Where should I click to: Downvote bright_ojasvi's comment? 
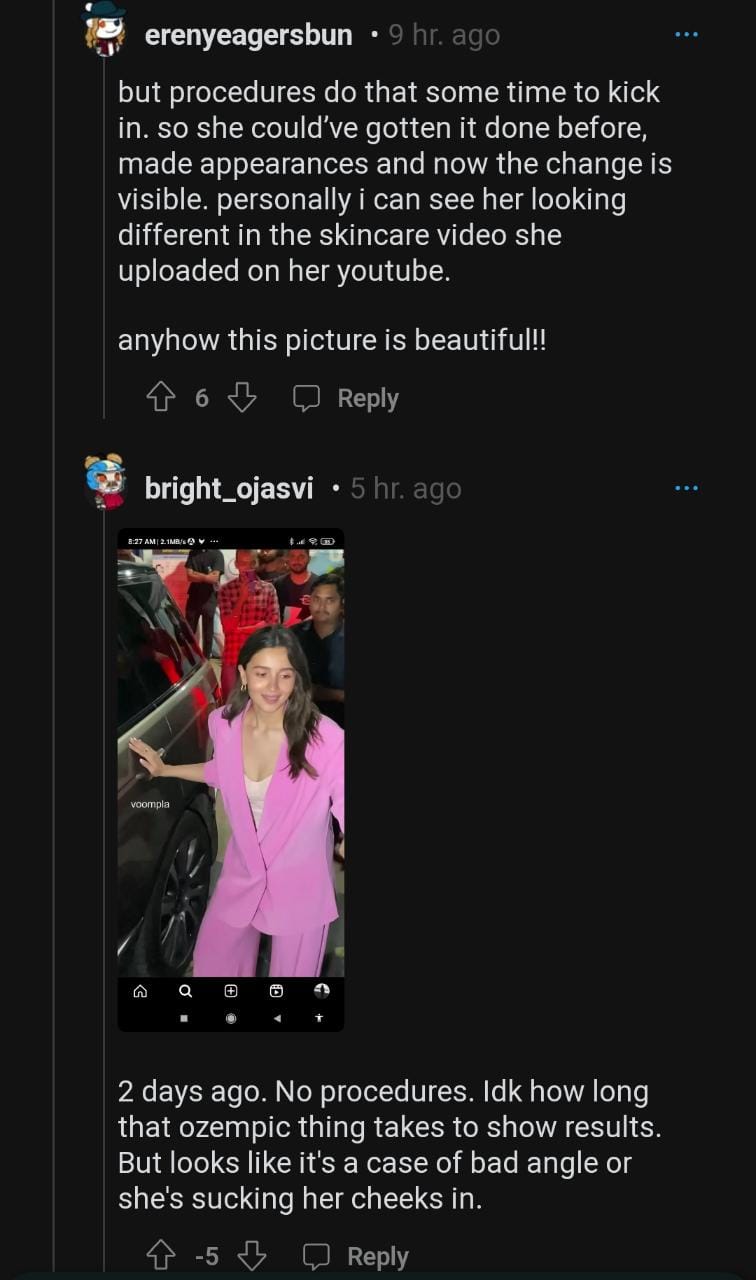point(252,1255)
